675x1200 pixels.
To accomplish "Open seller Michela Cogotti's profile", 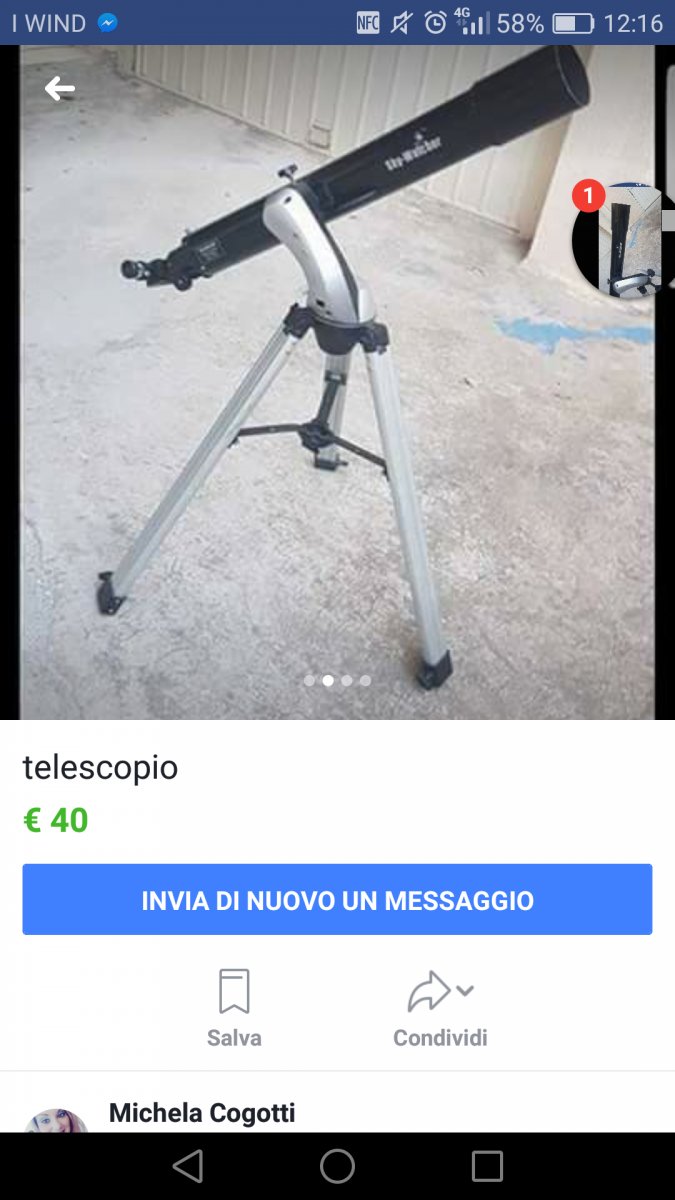I will click(x=202, y=1113).
